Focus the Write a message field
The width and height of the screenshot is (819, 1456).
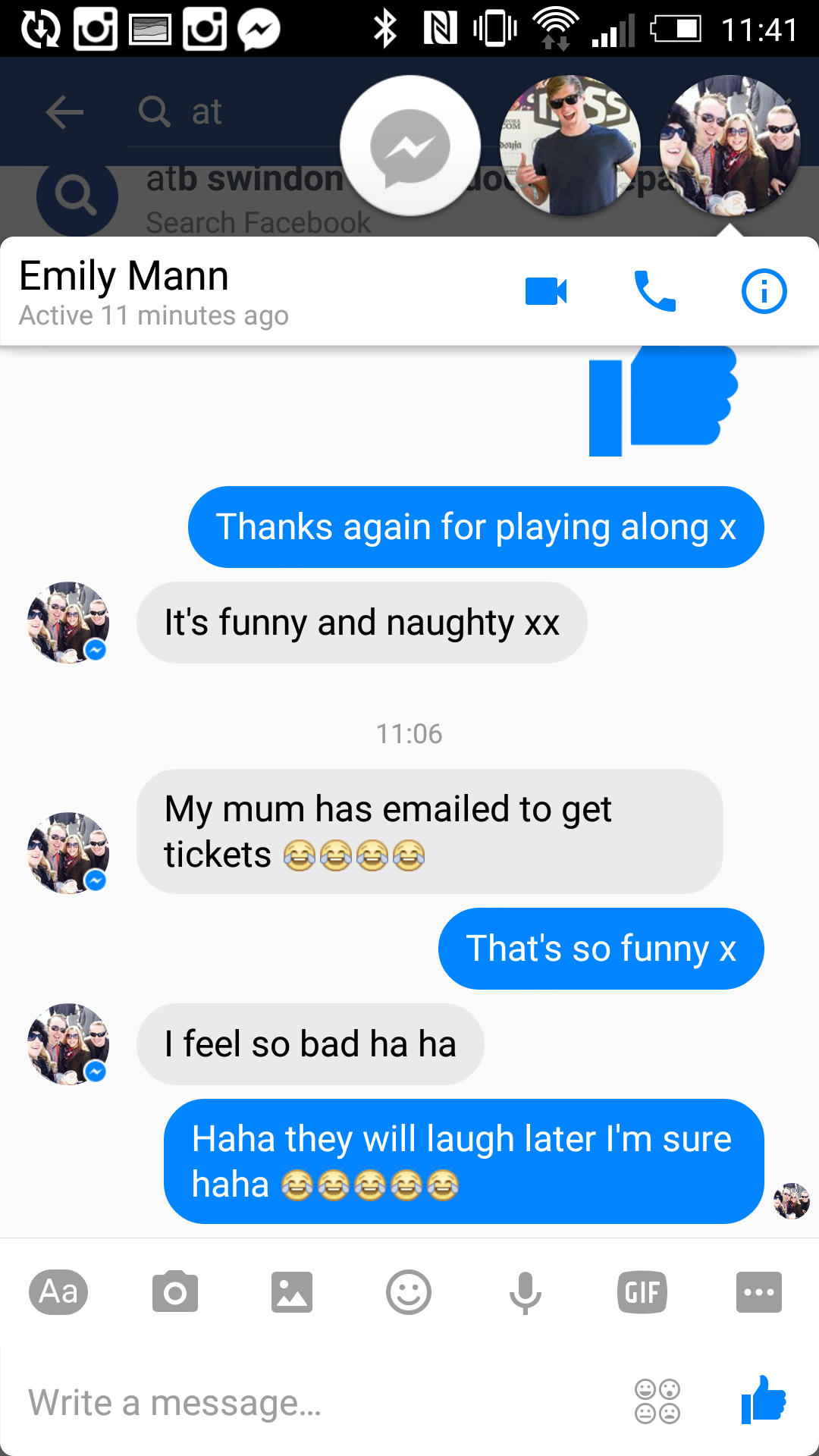pos(318,1403)
